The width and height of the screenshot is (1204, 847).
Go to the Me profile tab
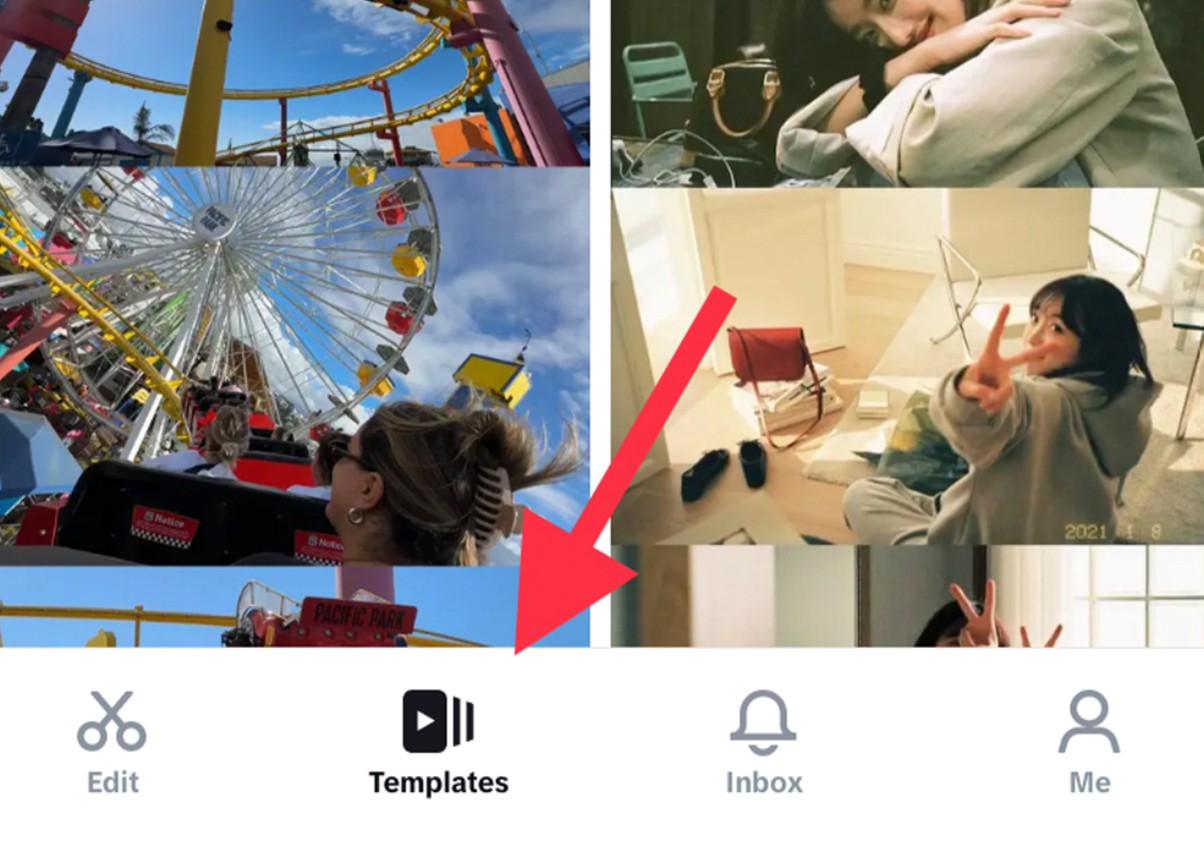click(x=1089, y=742)
